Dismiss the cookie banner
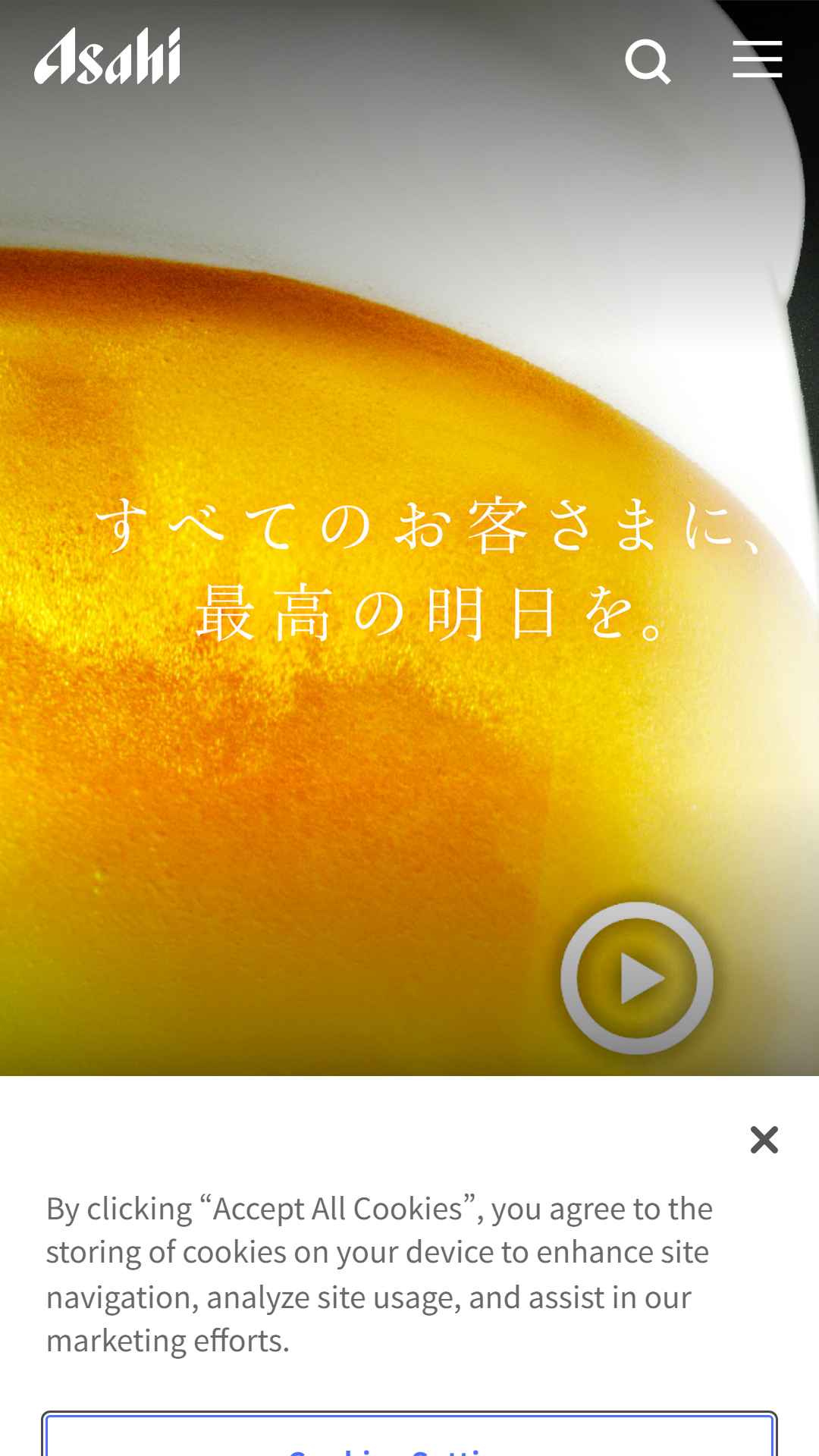This screenshot has width=819, height=1456. pyautogui.click(x=764, y=1140)
